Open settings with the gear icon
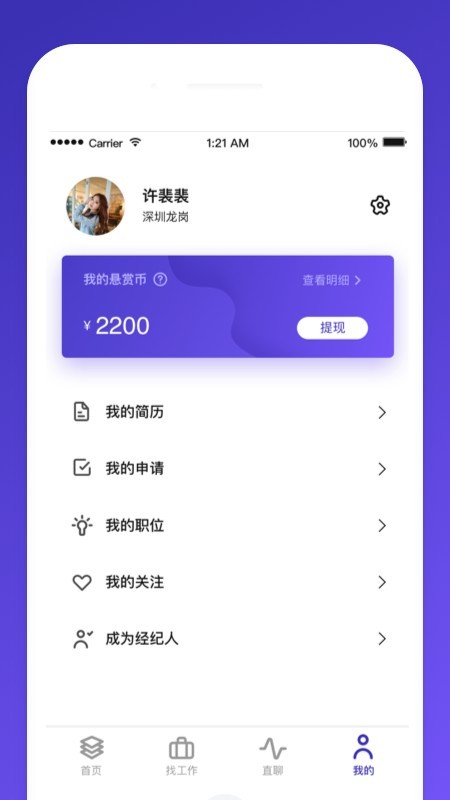Viewport: 450px width, 800px height. [380, 206]
